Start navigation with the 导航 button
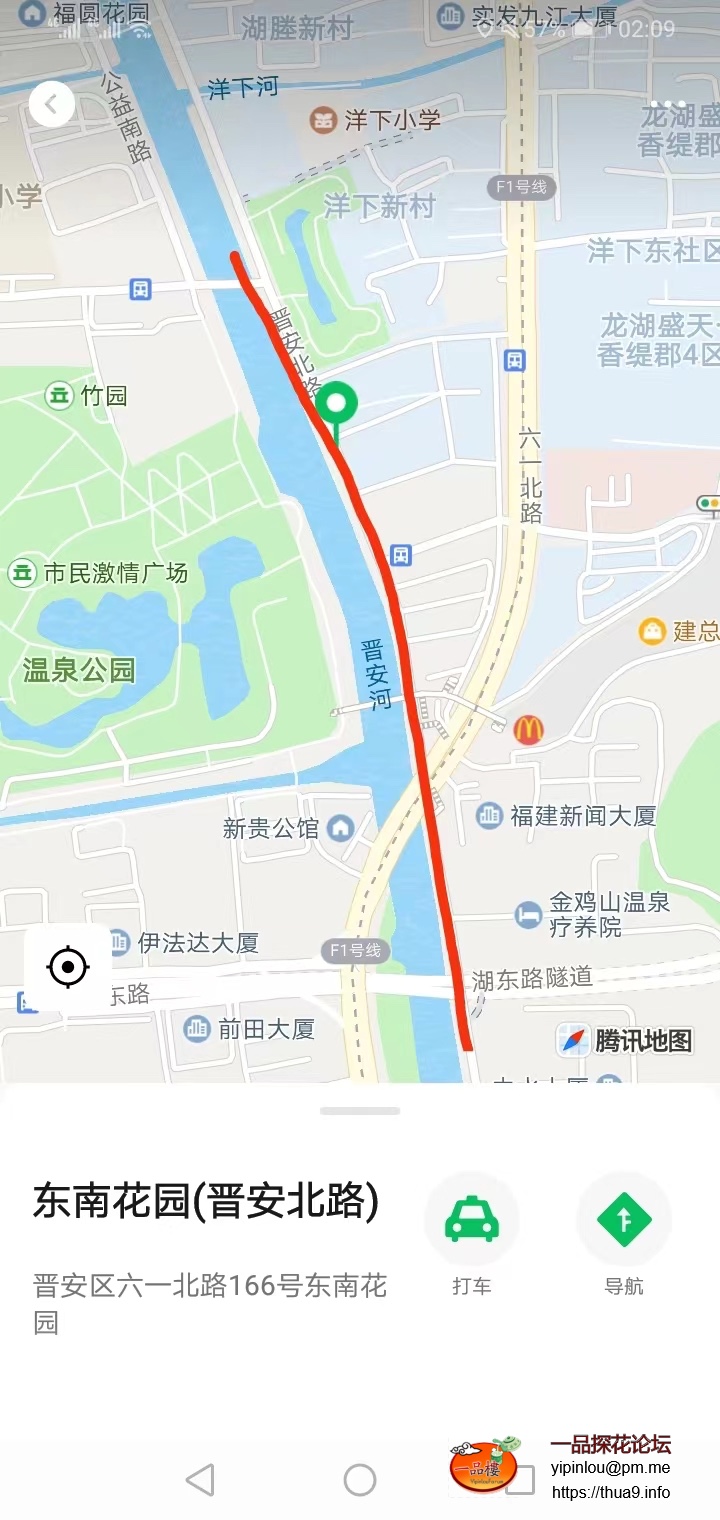 click(x=624, y=1220)
